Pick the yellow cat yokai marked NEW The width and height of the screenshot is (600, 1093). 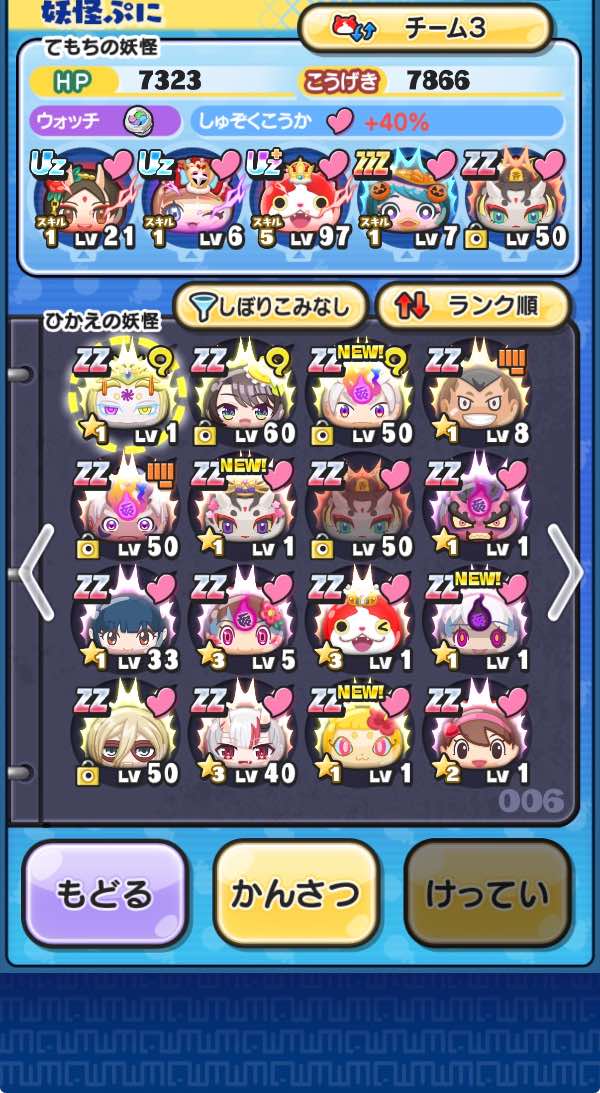coord(357,735)
